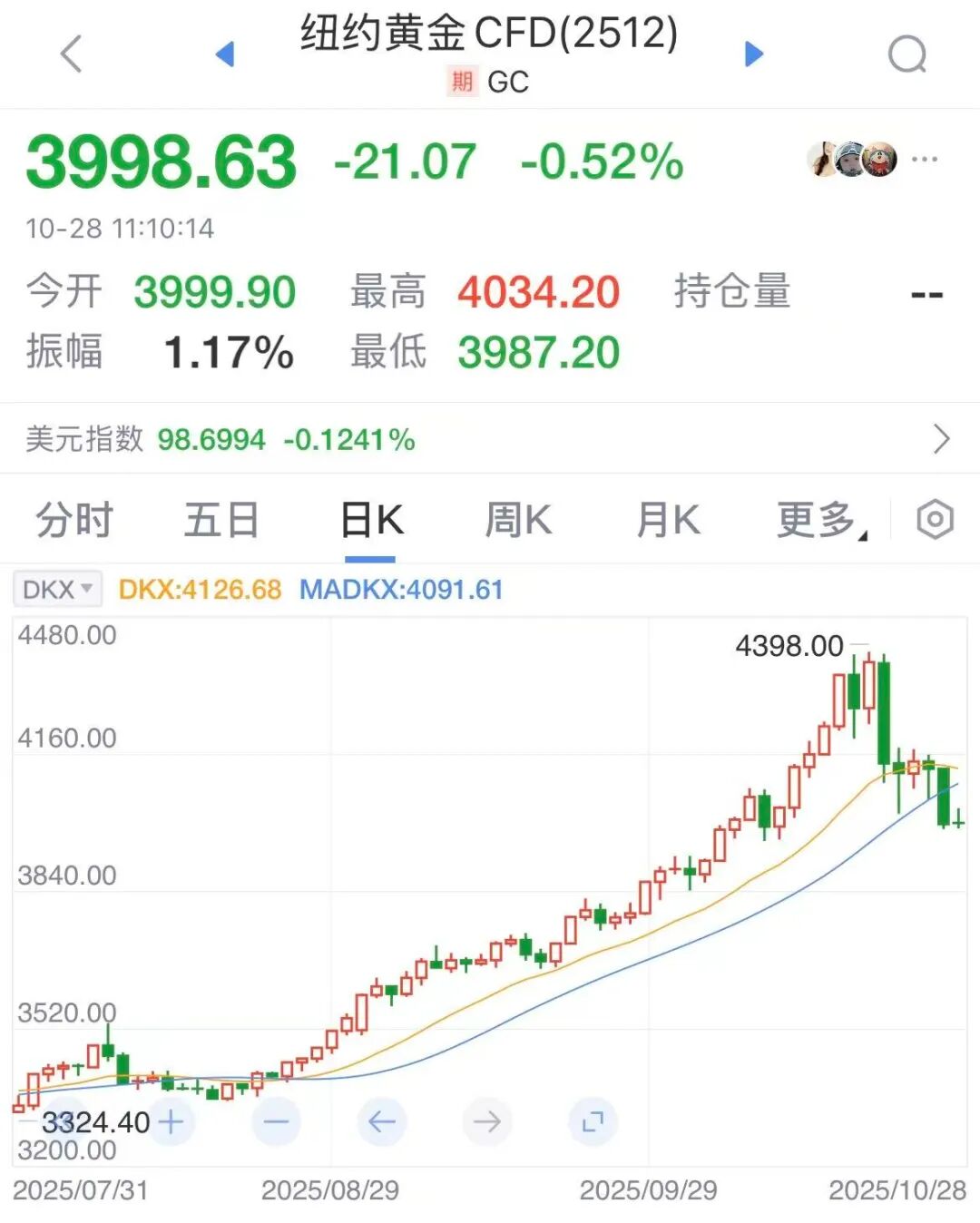
Task: Switch to the 分时 chart tab
Action: [x=74, y=521]
